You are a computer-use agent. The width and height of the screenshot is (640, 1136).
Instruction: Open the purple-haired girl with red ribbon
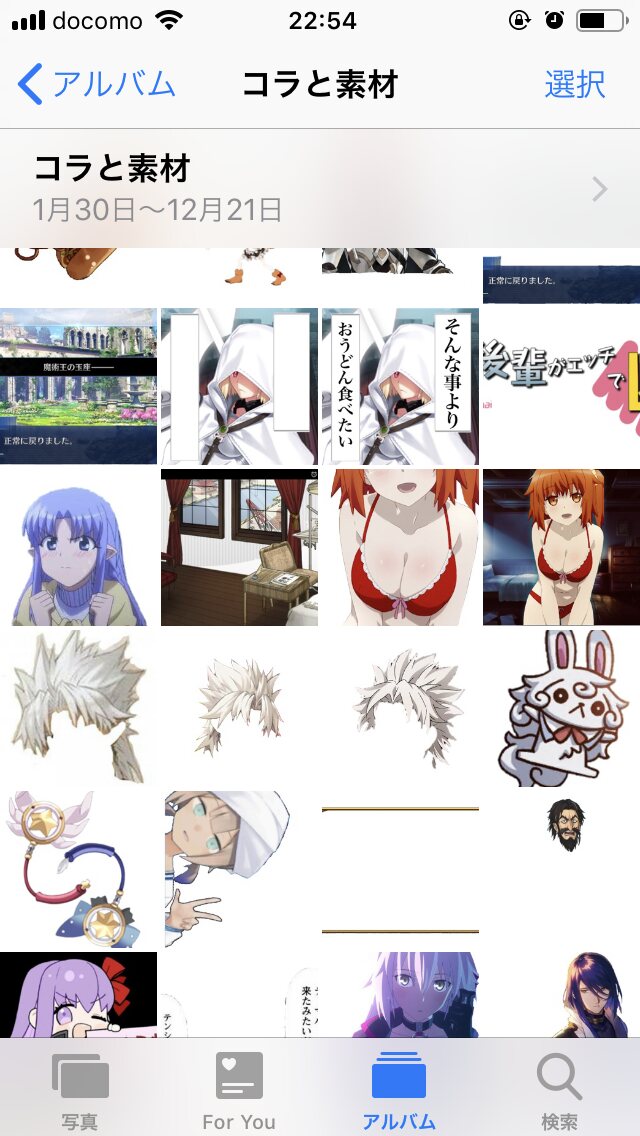tap(78, 995)
